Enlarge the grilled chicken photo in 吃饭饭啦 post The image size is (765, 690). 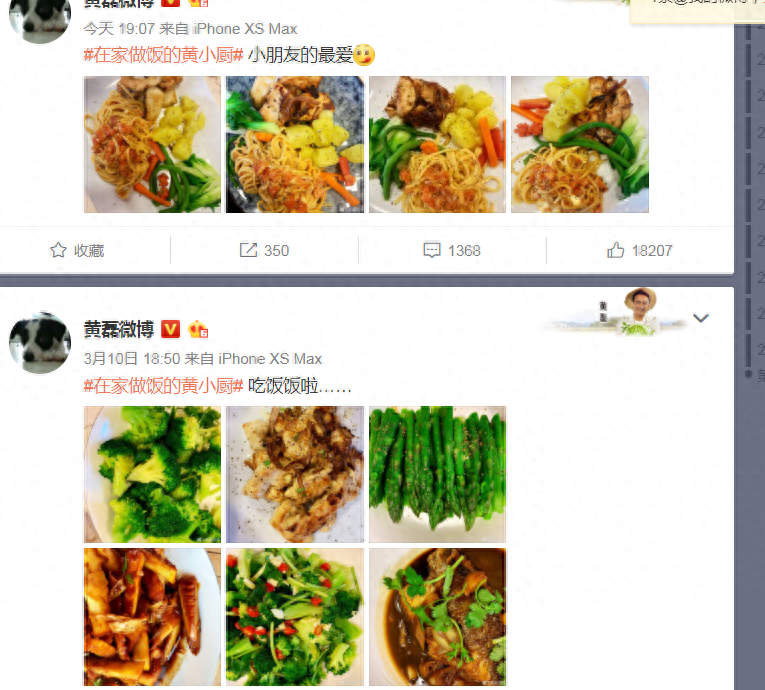tap(295, 474)
